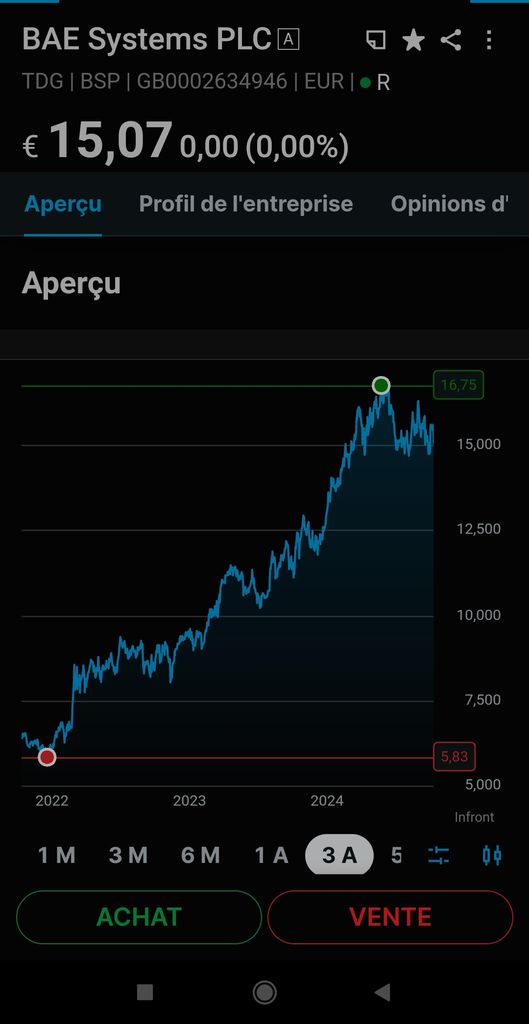The image size is (529, 1024).
Task: Share this stock
Action: click(x=451, y=40)
